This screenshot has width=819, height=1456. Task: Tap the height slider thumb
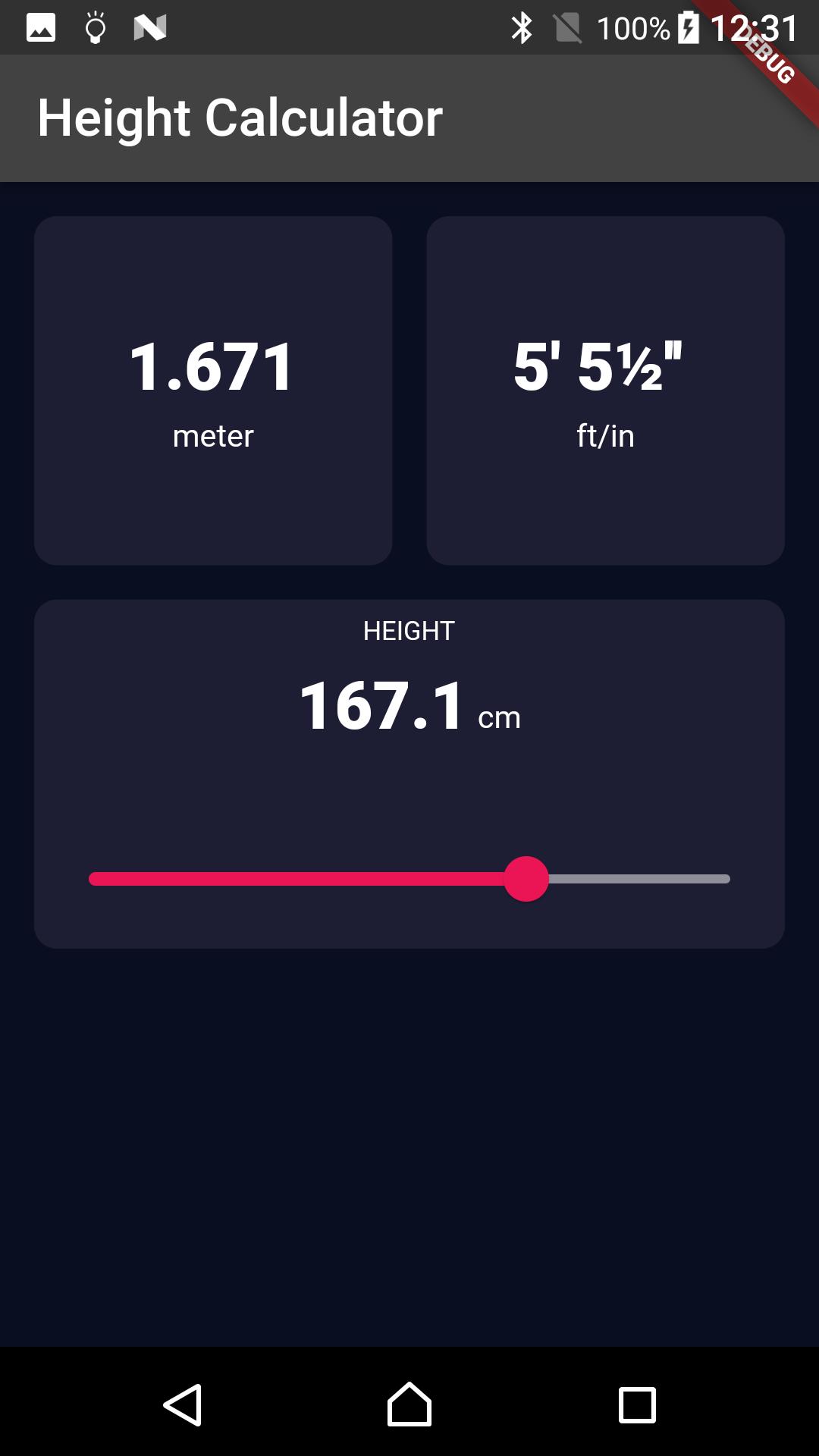pos(526,879)
